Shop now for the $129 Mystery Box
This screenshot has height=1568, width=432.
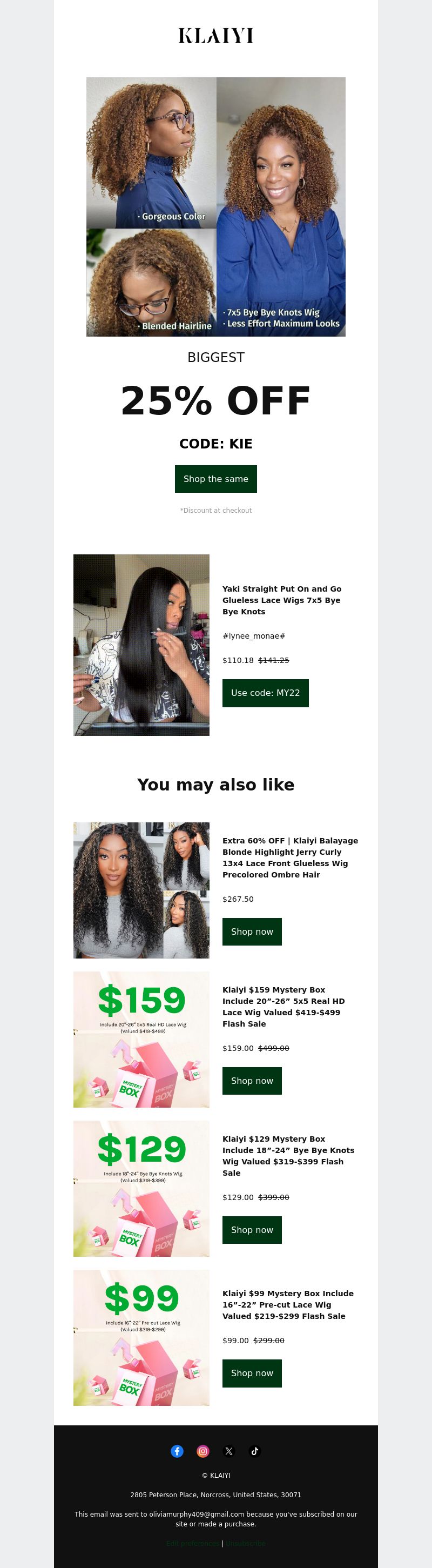[x=252, y=1230]
